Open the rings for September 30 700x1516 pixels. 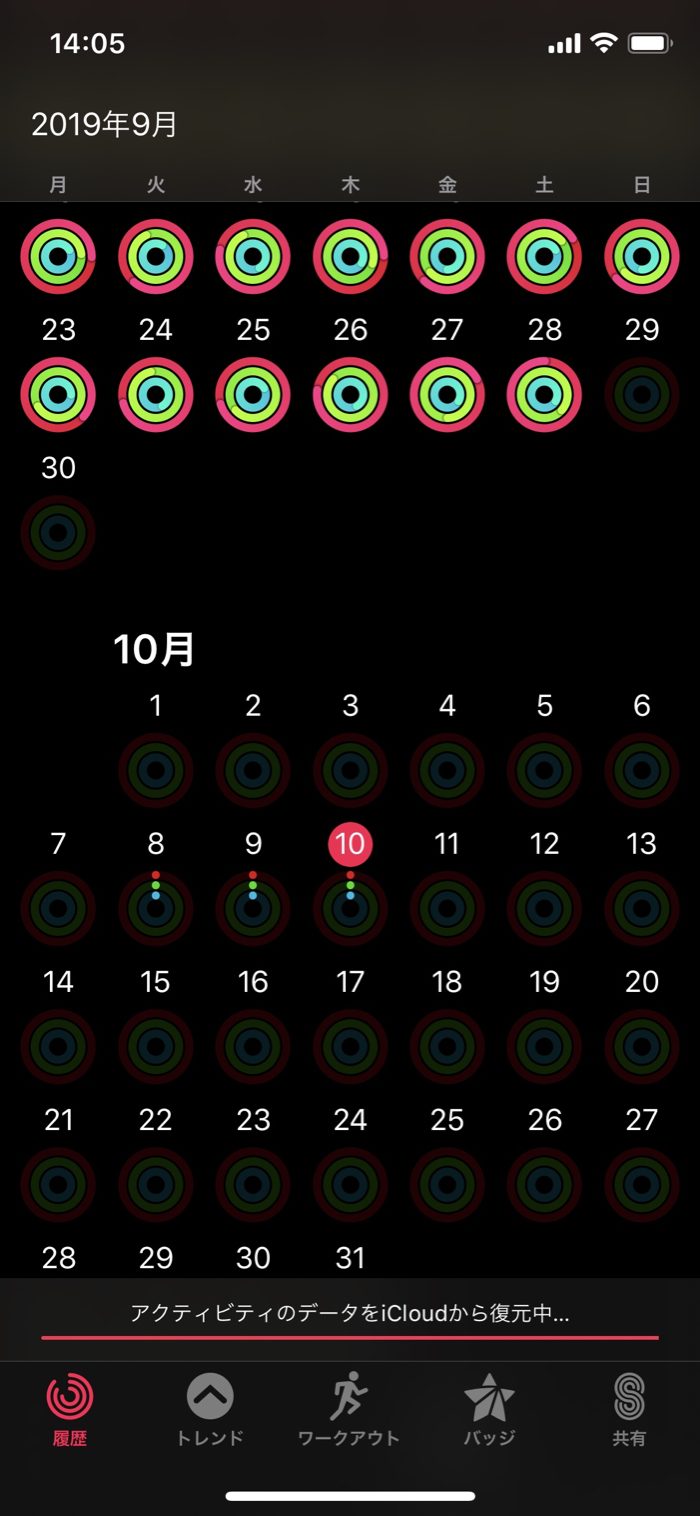click(58, 532)
